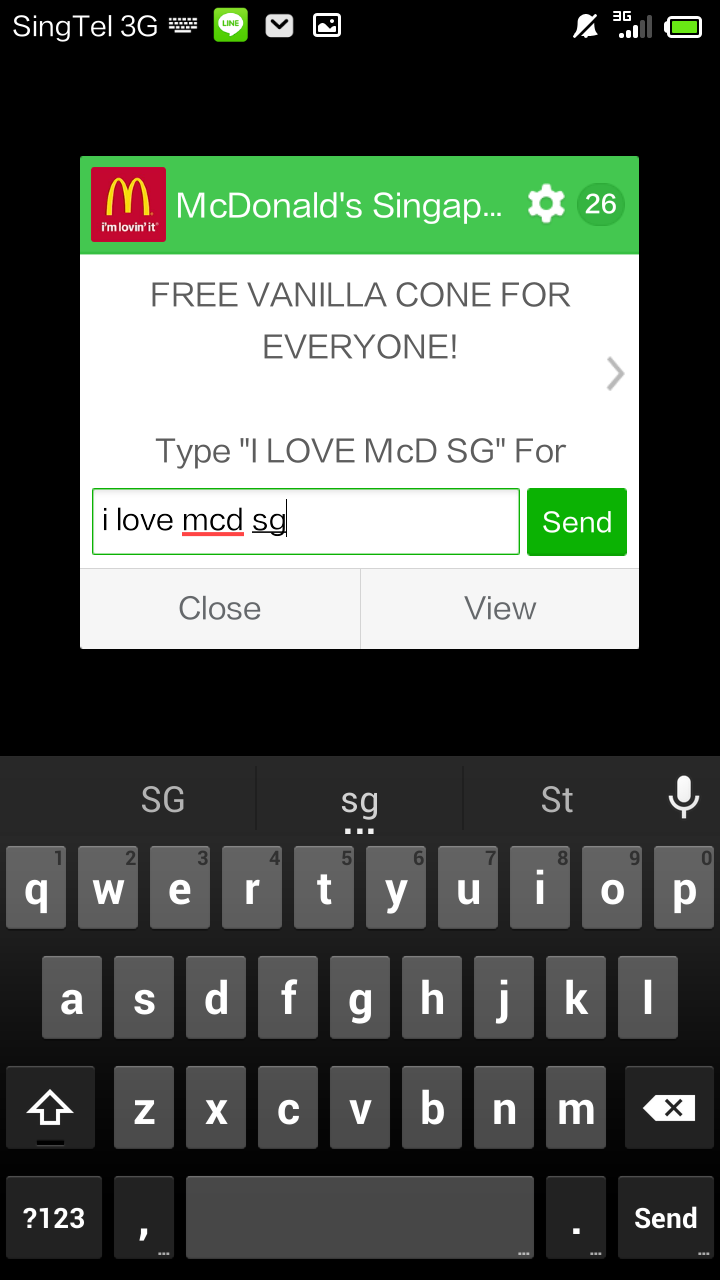The height and width of the screenshot is (1280, 720).
Task: Start voice input with the microphone
Action: 684,797
